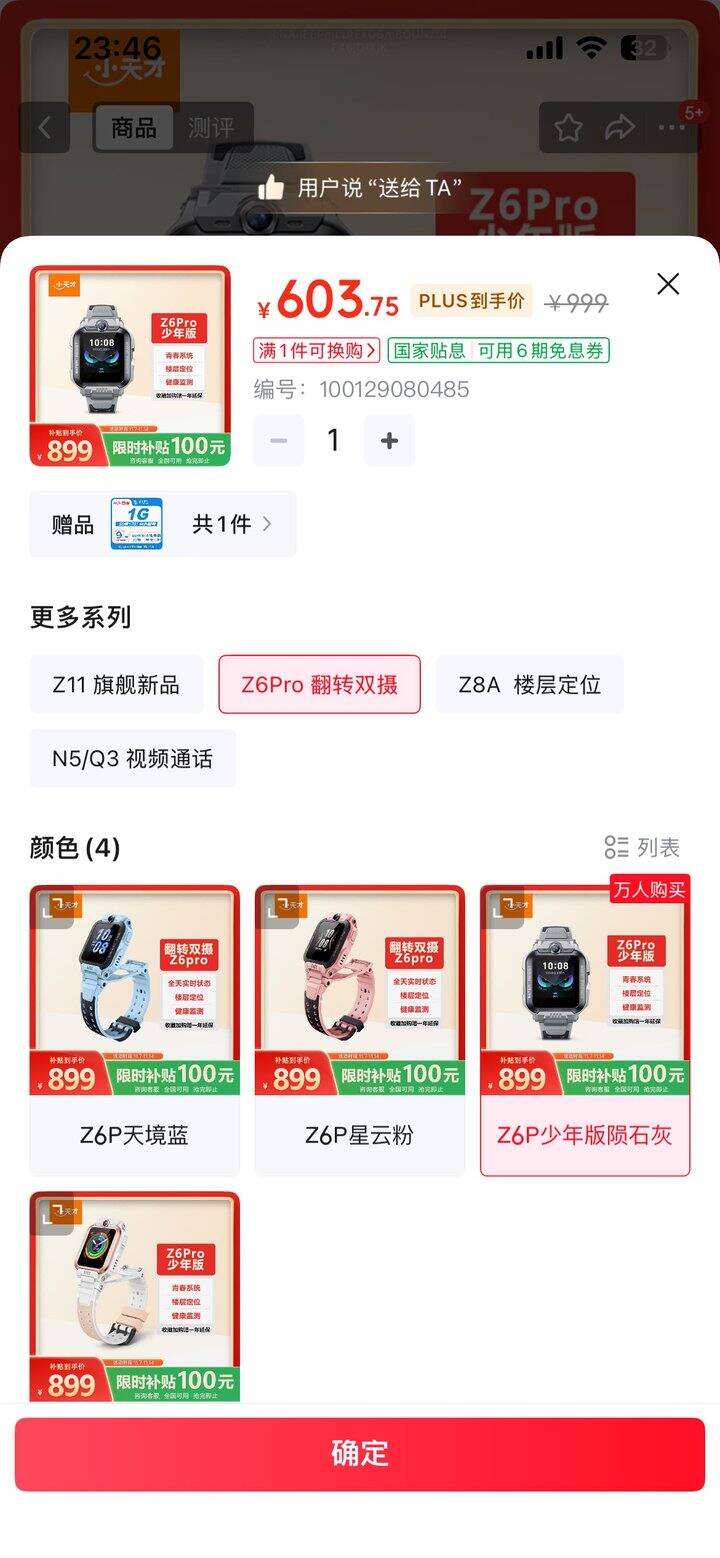Image resolution: width=720 pixels, height=1558 pixels.
Task: Click the back arrow at top left
Action: [x=45, y=127]
